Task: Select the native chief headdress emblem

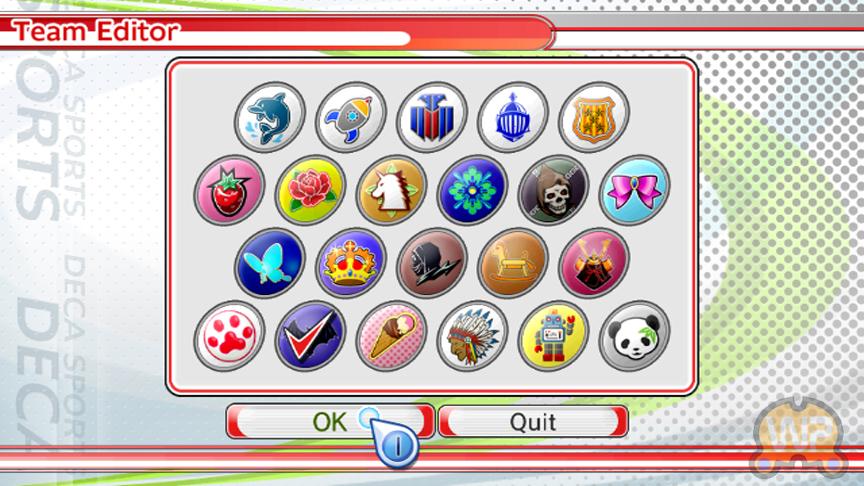Action: [472, 336]
